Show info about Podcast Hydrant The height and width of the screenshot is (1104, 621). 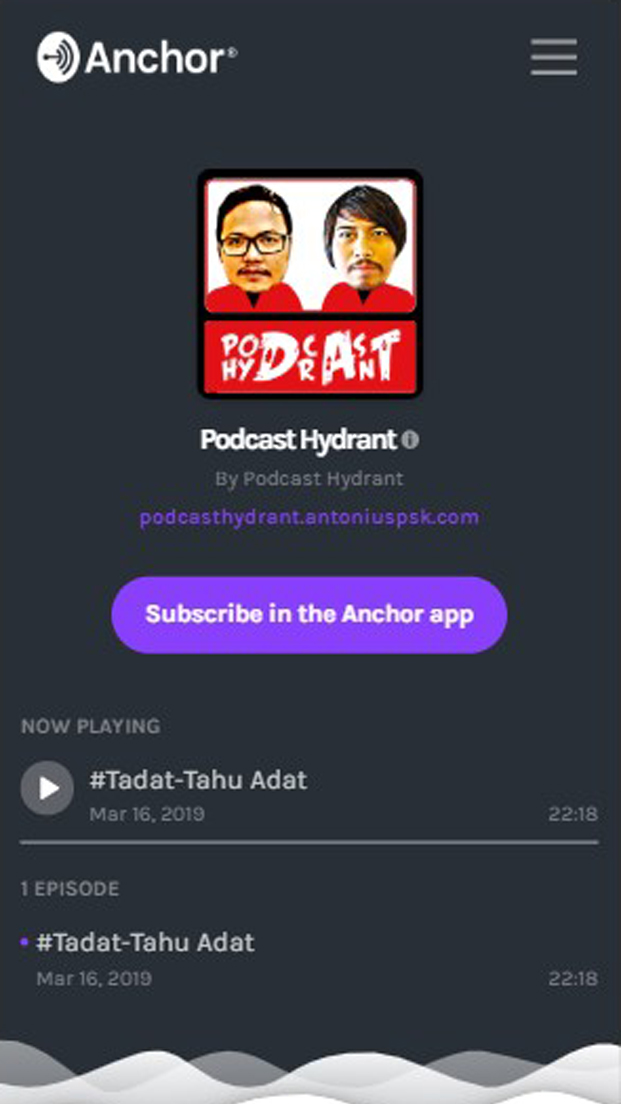[410, 440]
